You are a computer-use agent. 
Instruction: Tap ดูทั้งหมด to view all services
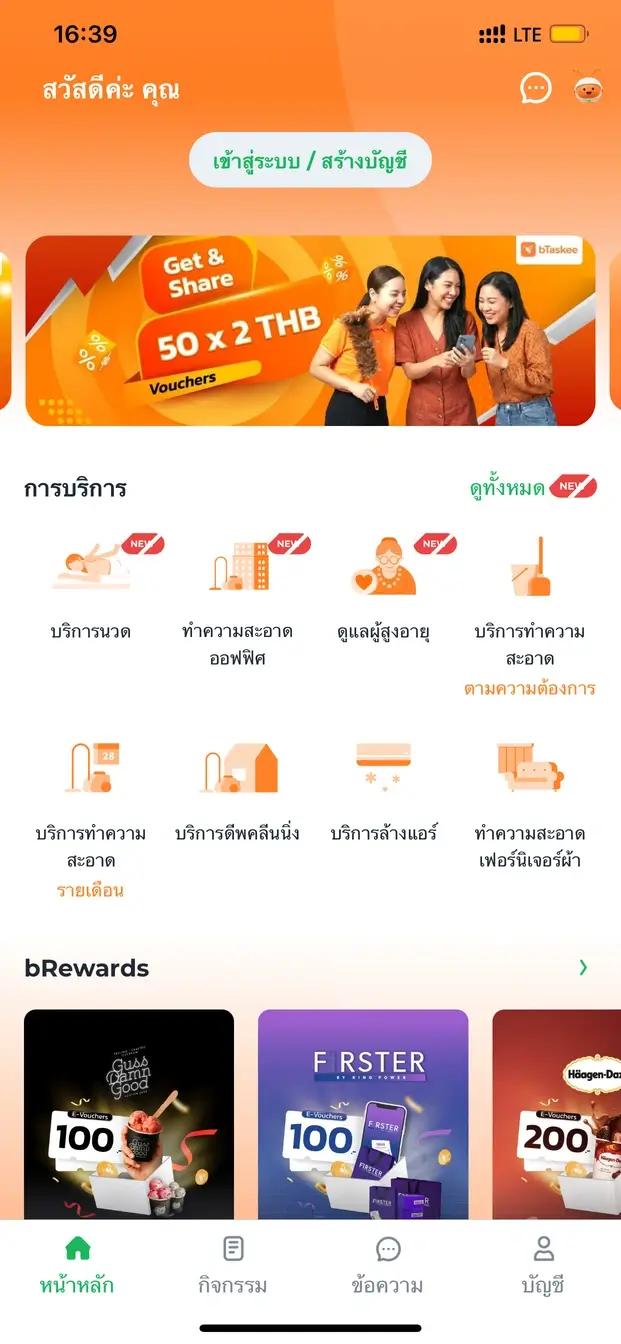(508, 489)
